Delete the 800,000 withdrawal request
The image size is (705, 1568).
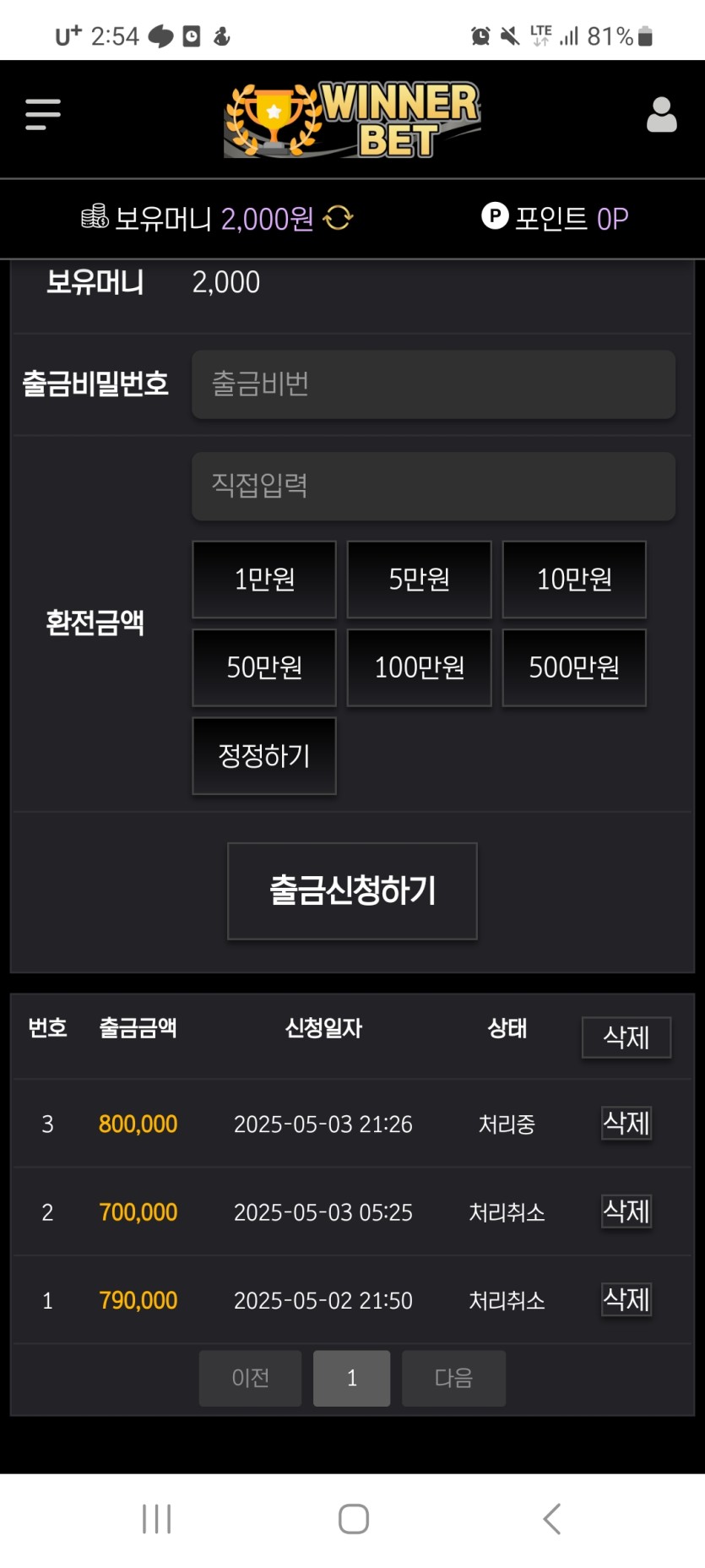626,1123
